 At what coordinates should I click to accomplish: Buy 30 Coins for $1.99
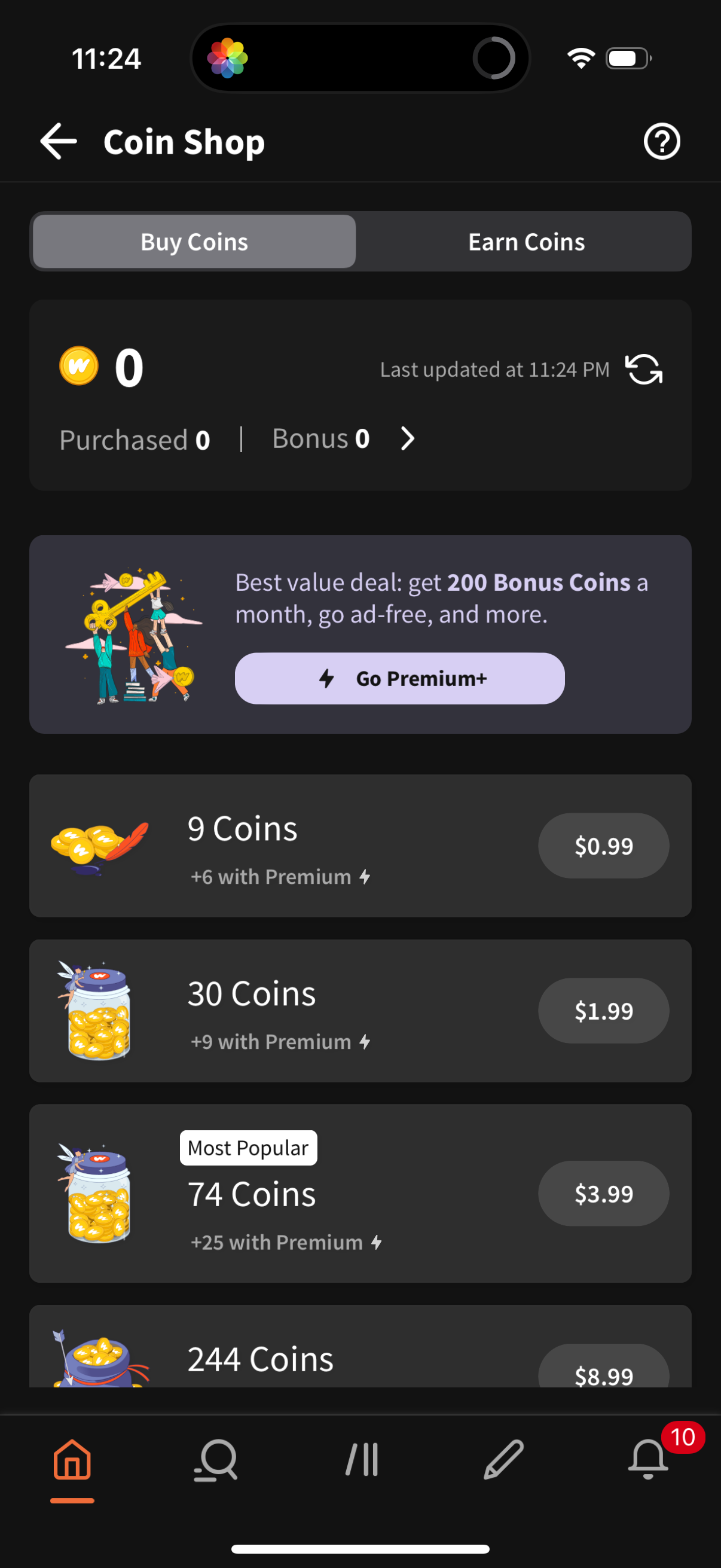[603, 1011]
